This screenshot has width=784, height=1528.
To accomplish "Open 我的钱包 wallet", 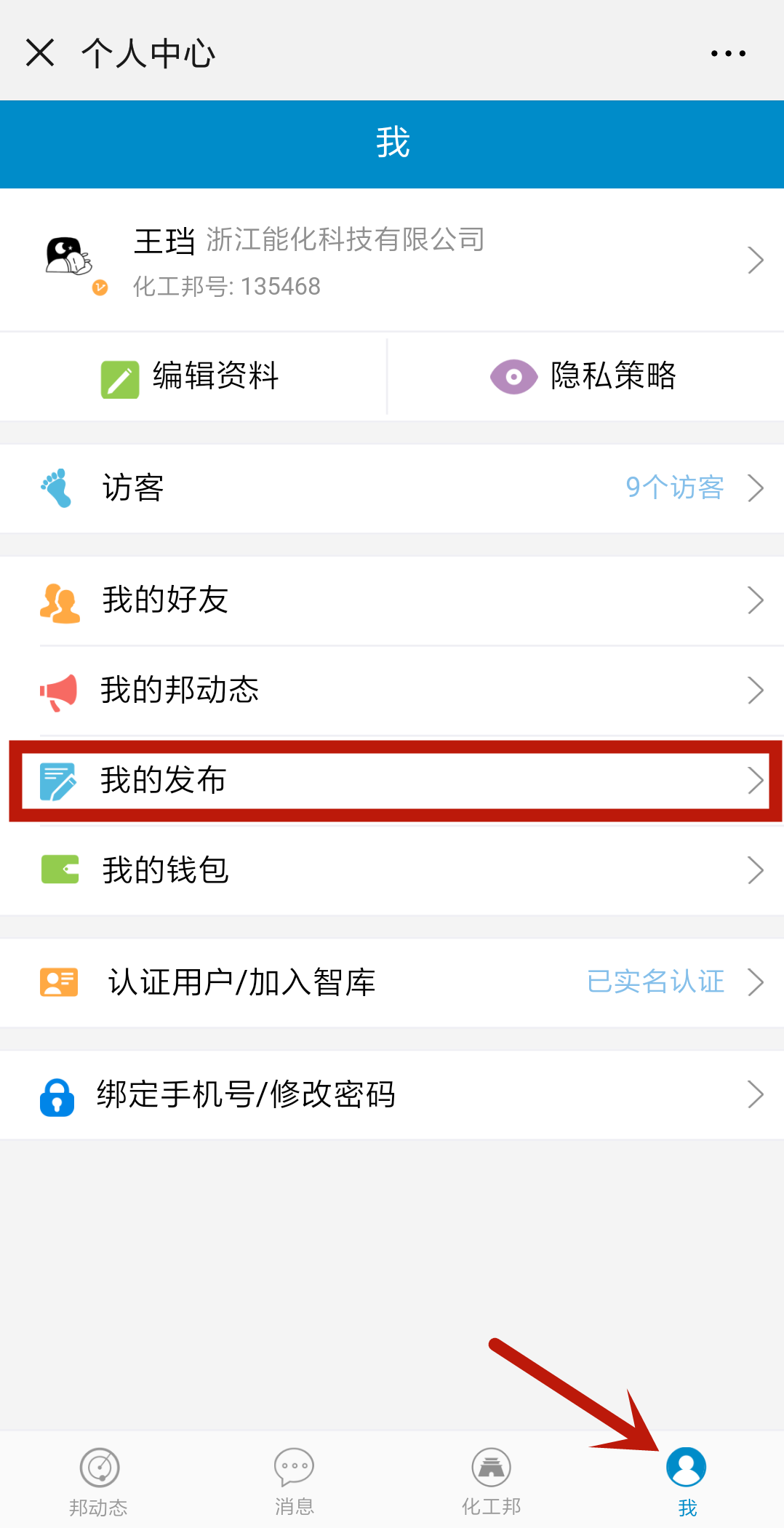I will tap(392, 870).
